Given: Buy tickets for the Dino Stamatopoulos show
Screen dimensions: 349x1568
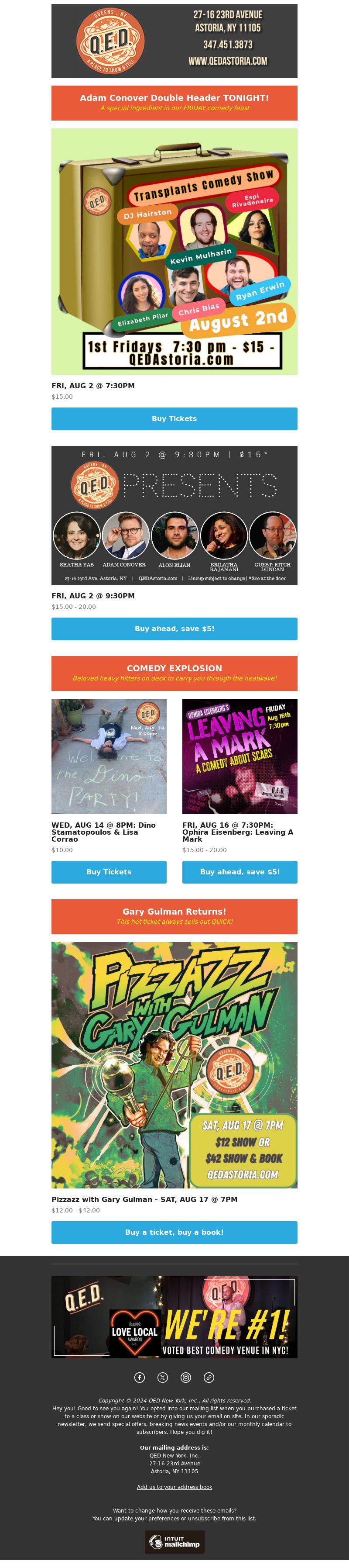Looking at the screenshot, I should tap(109, 872).
